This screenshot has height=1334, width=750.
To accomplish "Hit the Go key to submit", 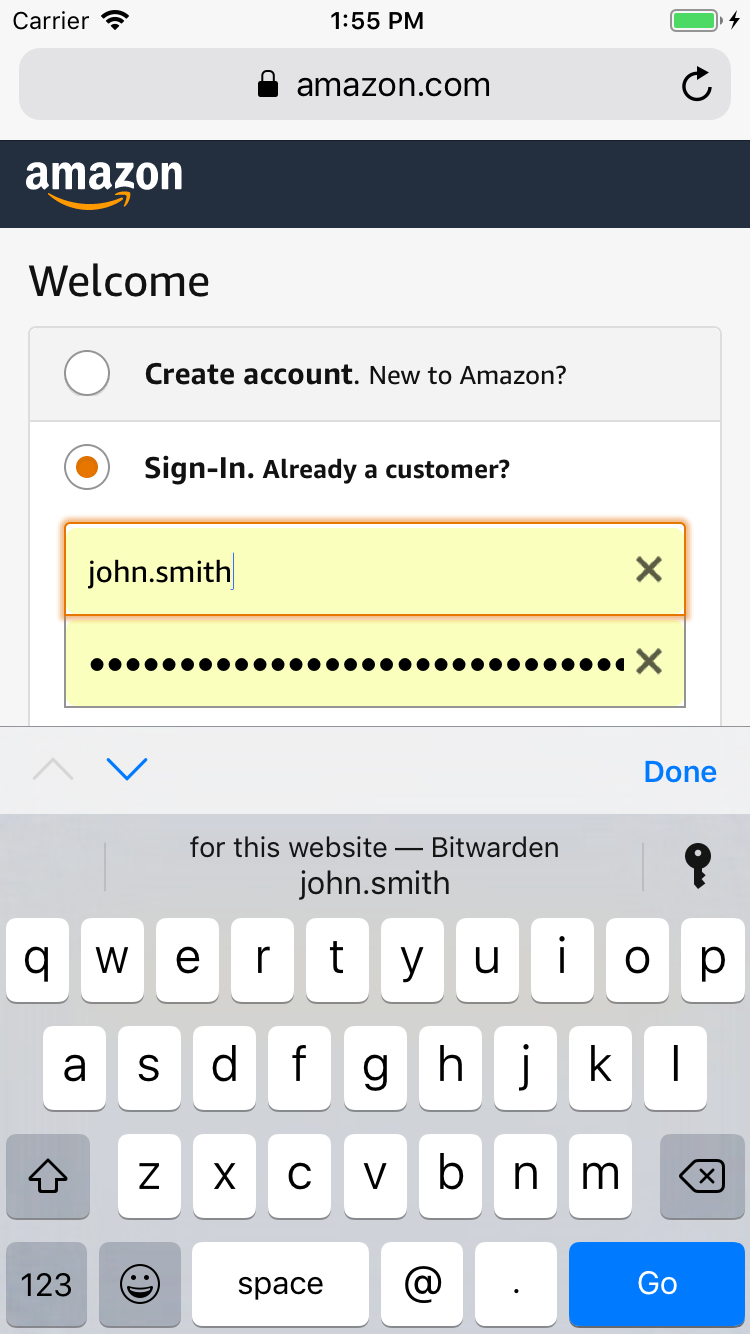I will pyautogui.click(x=657, y=1284).
